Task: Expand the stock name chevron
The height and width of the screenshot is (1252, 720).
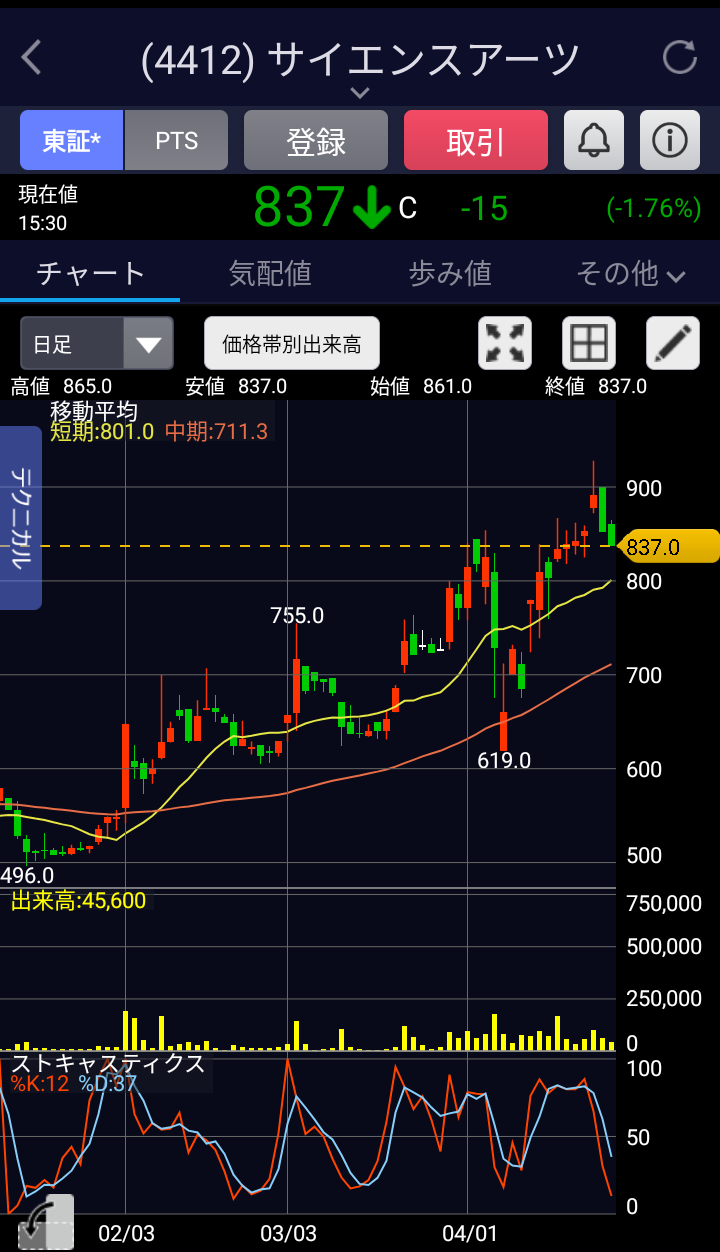Action: tap(360, 93)
